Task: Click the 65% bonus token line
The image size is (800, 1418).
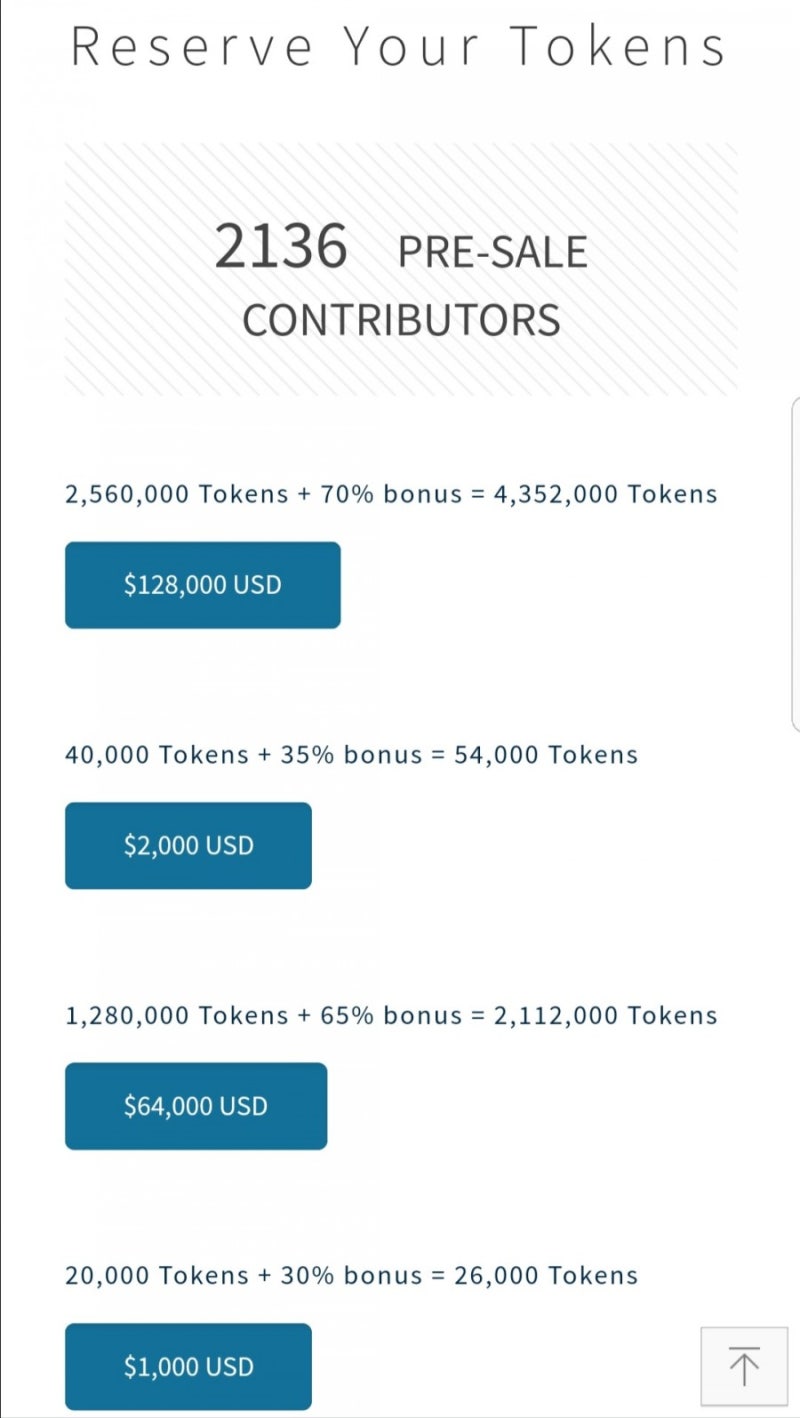Action: click(x=390, y=1015)
